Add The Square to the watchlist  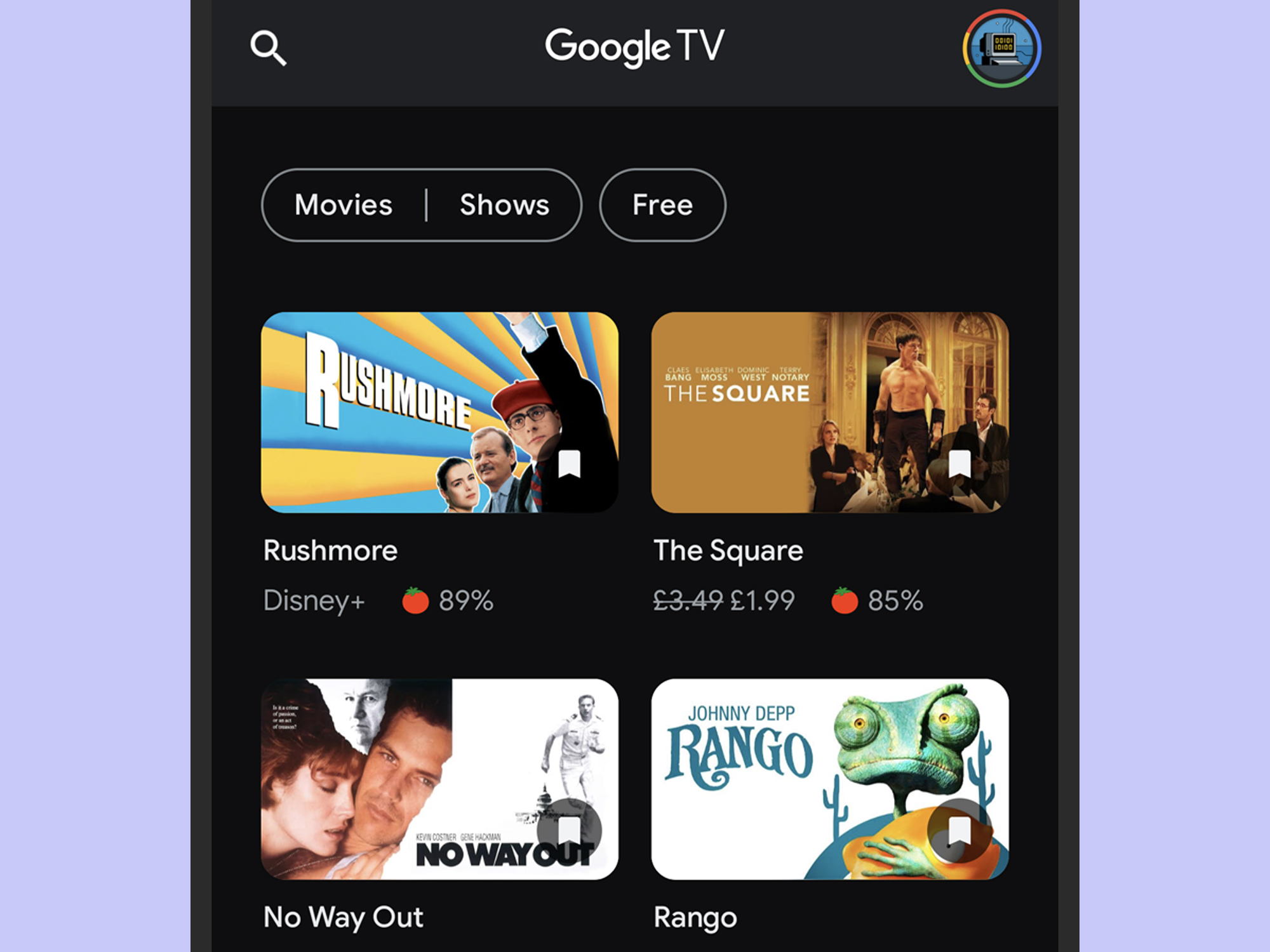tap(959, 464)
